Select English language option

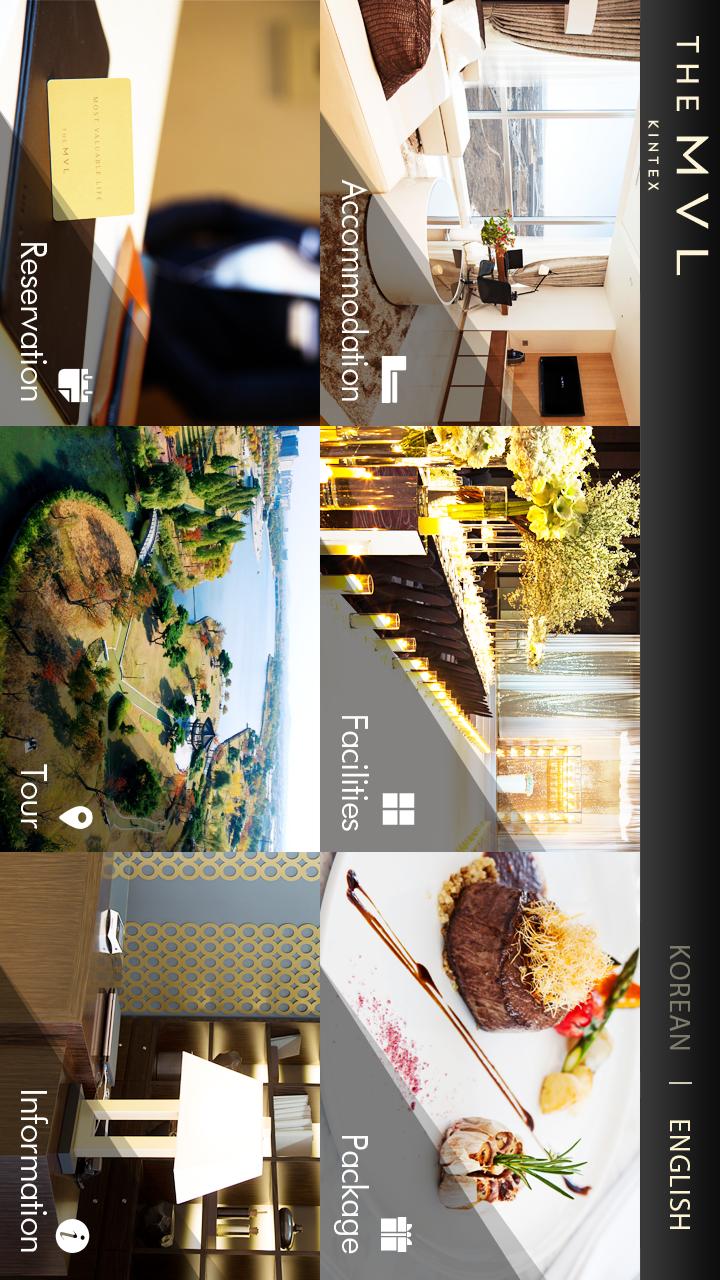[x=680, y=1173]
